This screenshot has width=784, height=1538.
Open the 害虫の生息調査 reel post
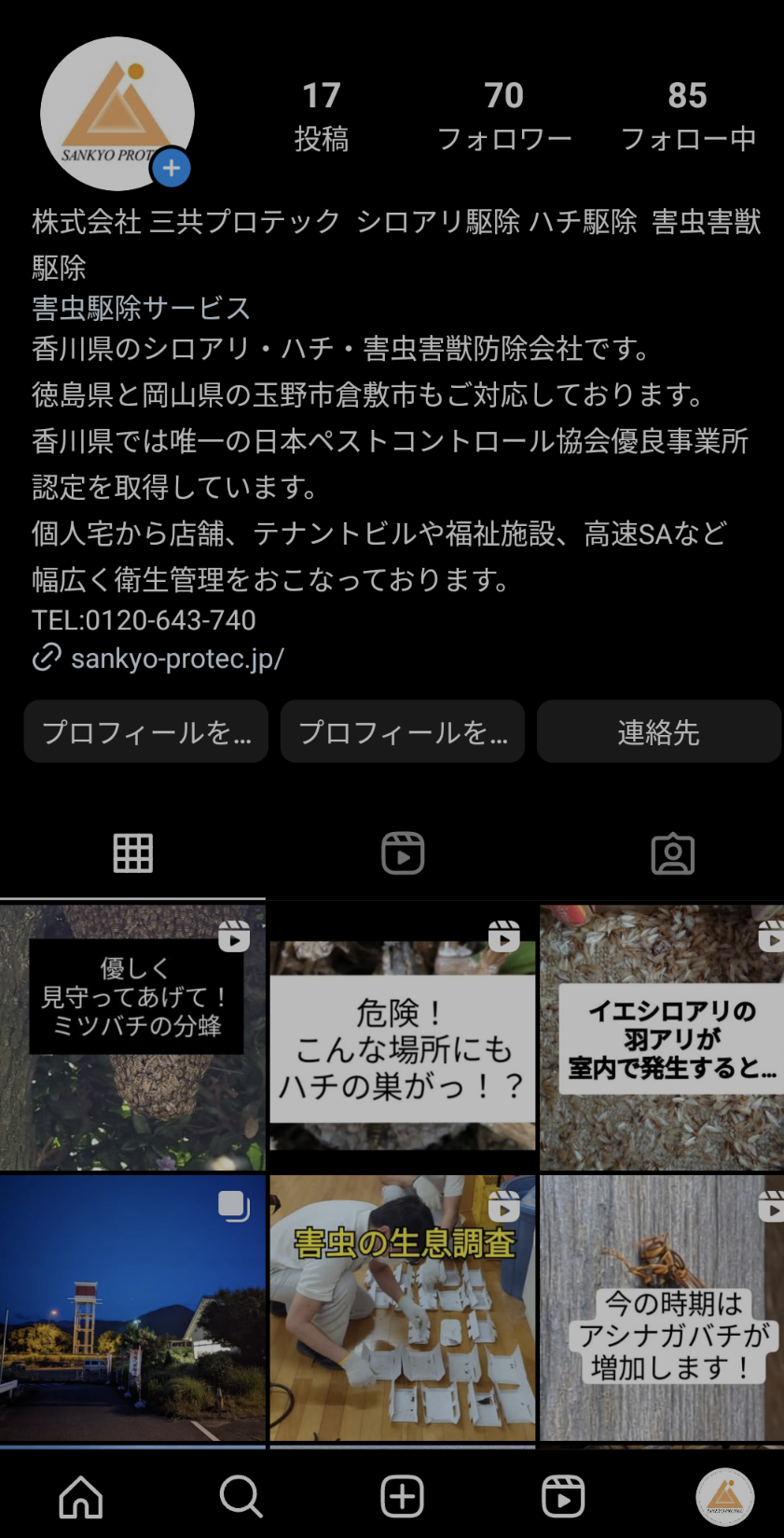tap(403, 1308)
